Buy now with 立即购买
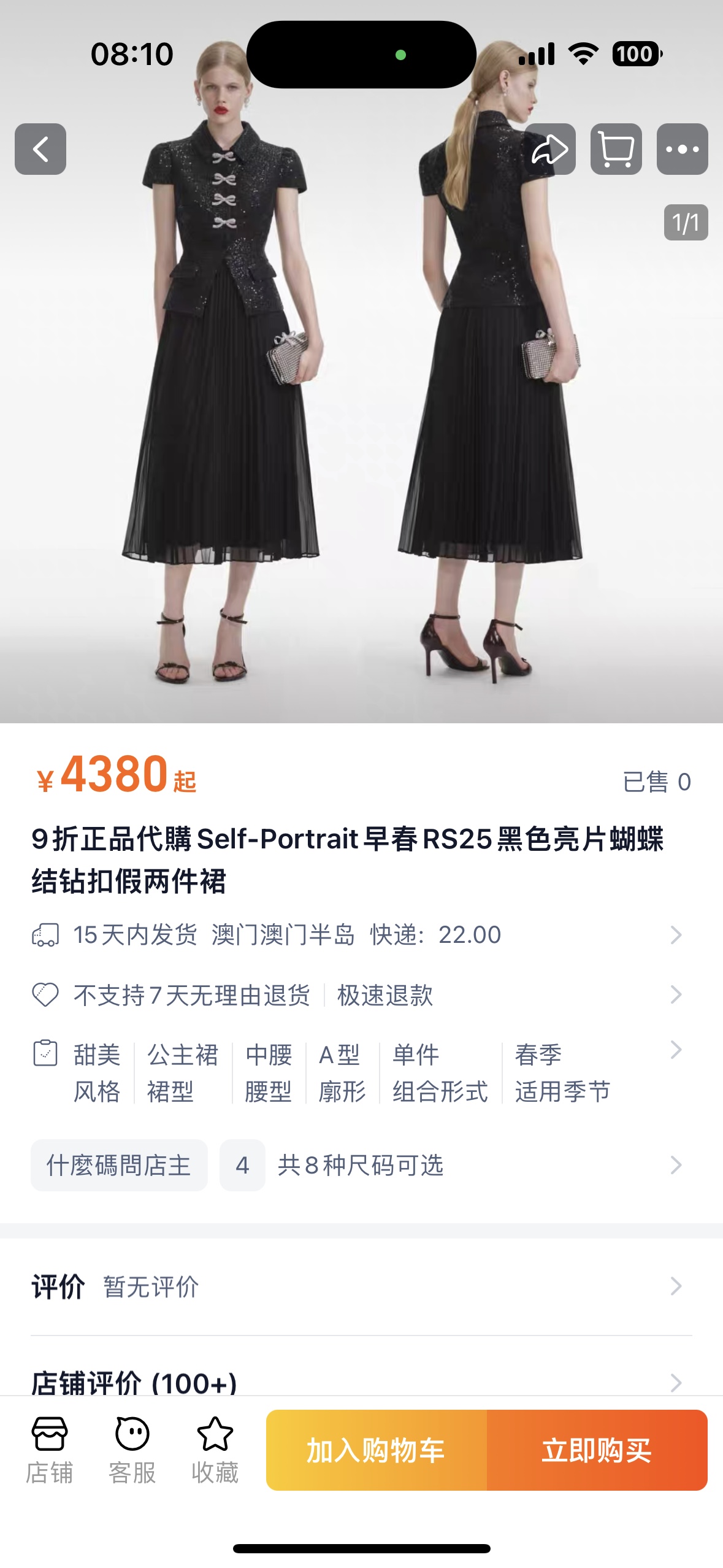 click(597, 1450)
